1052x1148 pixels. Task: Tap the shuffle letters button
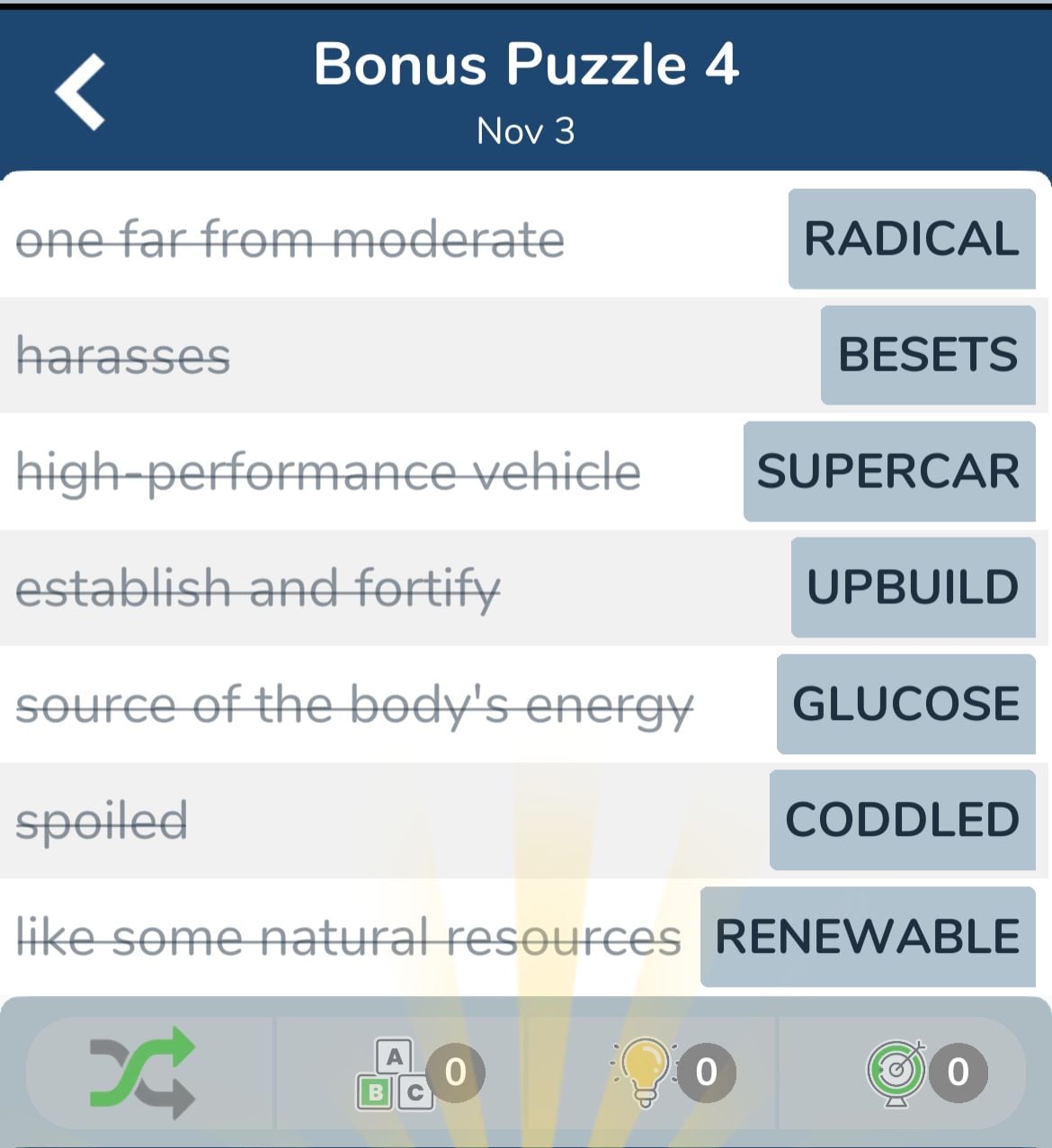click(x=144, y=1072)
